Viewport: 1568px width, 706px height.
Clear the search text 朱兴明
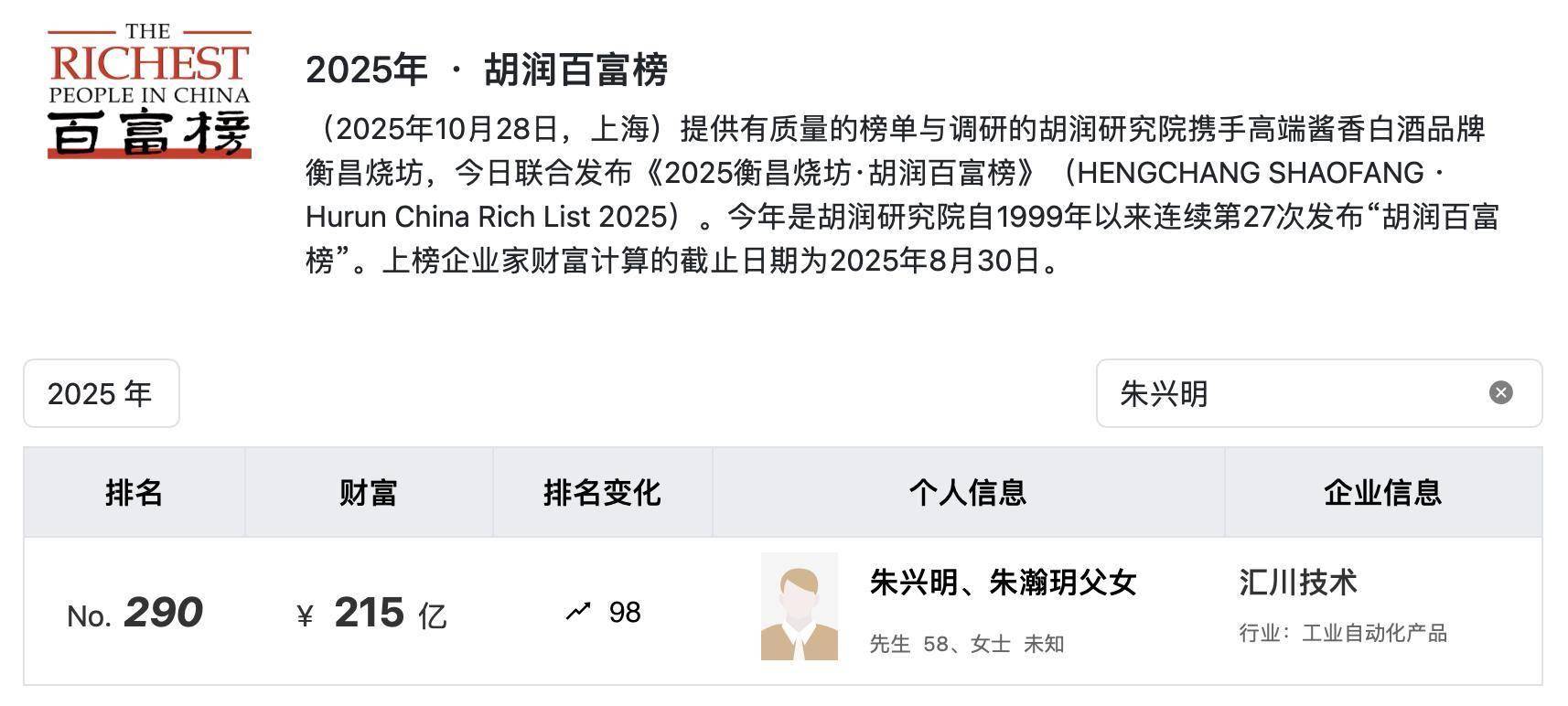coord(1500,393)
